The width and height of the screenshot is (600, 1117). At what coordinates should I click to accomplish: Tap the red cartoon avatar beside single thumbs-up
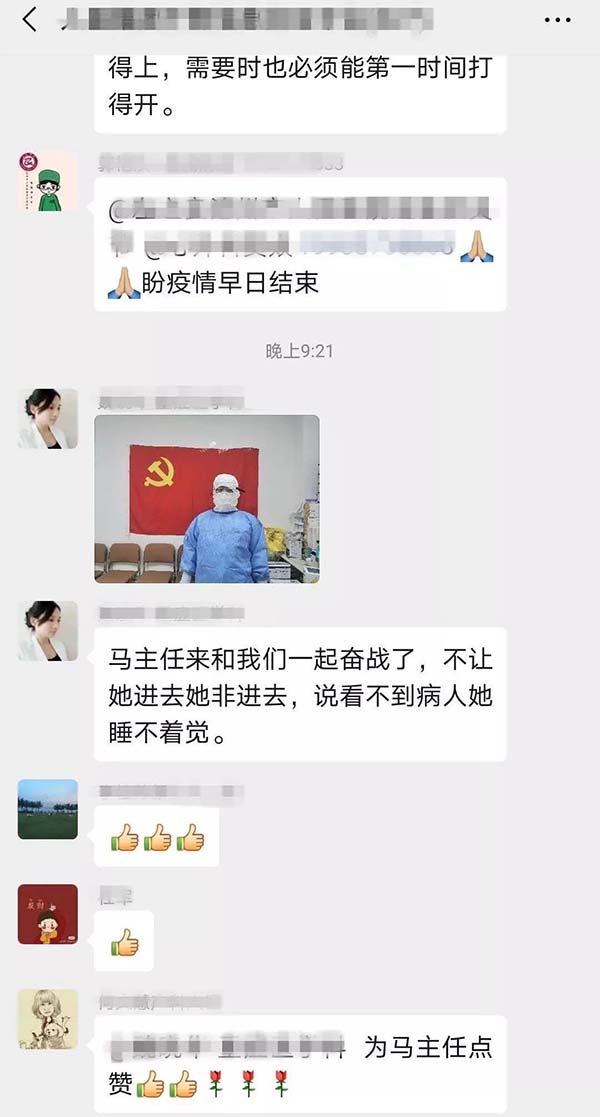pyautogui.click(x=47, y=914)
